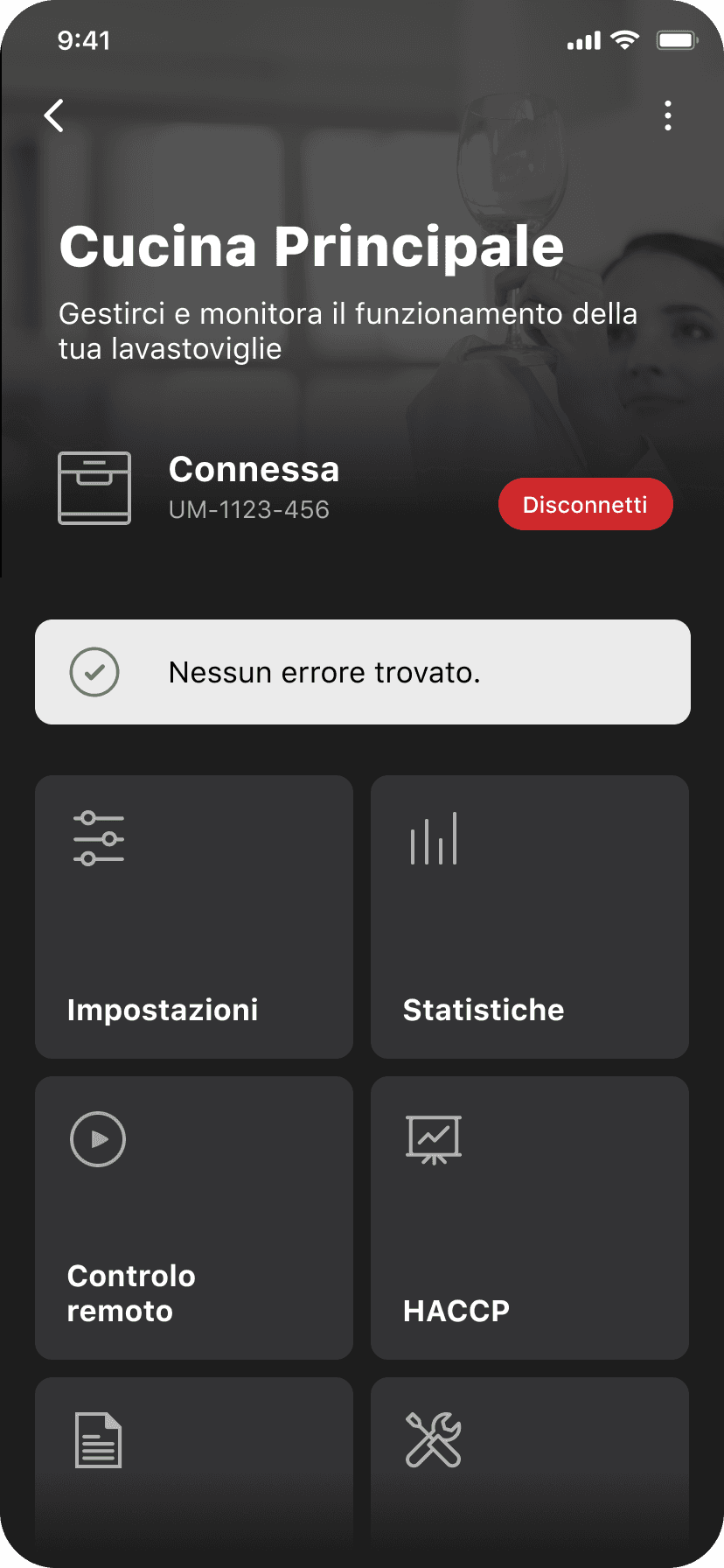Tap the checkmark icon beside Nessun errore trovato
This screenshot has width=724, height=1568.
coord(94,672)
